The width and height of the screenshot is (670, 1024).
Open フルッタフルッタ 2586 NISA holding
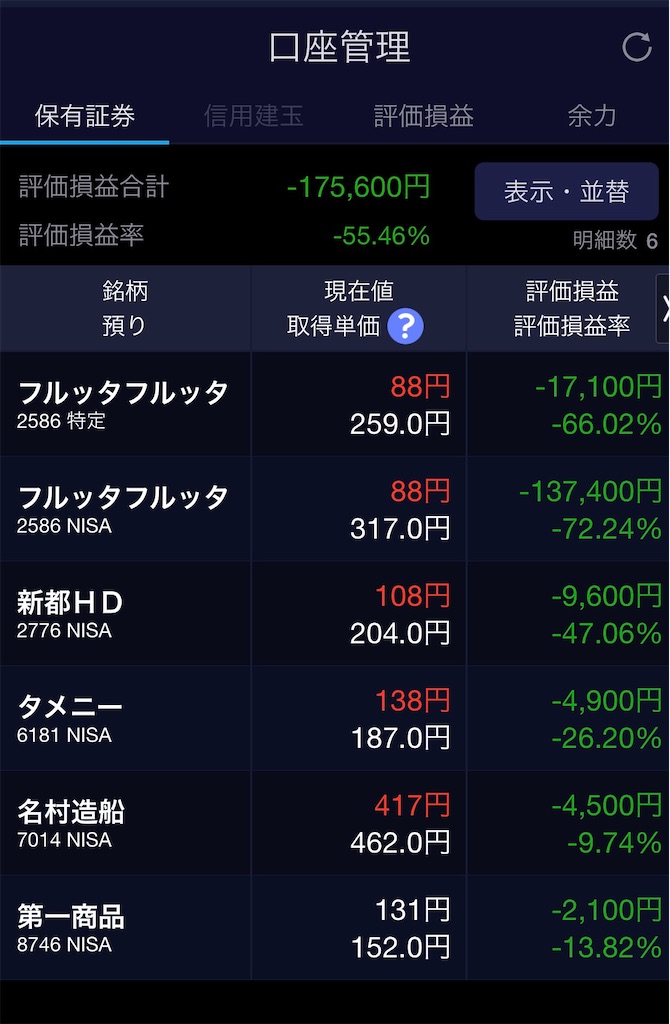pyautogui.click(x=123, y=509)
